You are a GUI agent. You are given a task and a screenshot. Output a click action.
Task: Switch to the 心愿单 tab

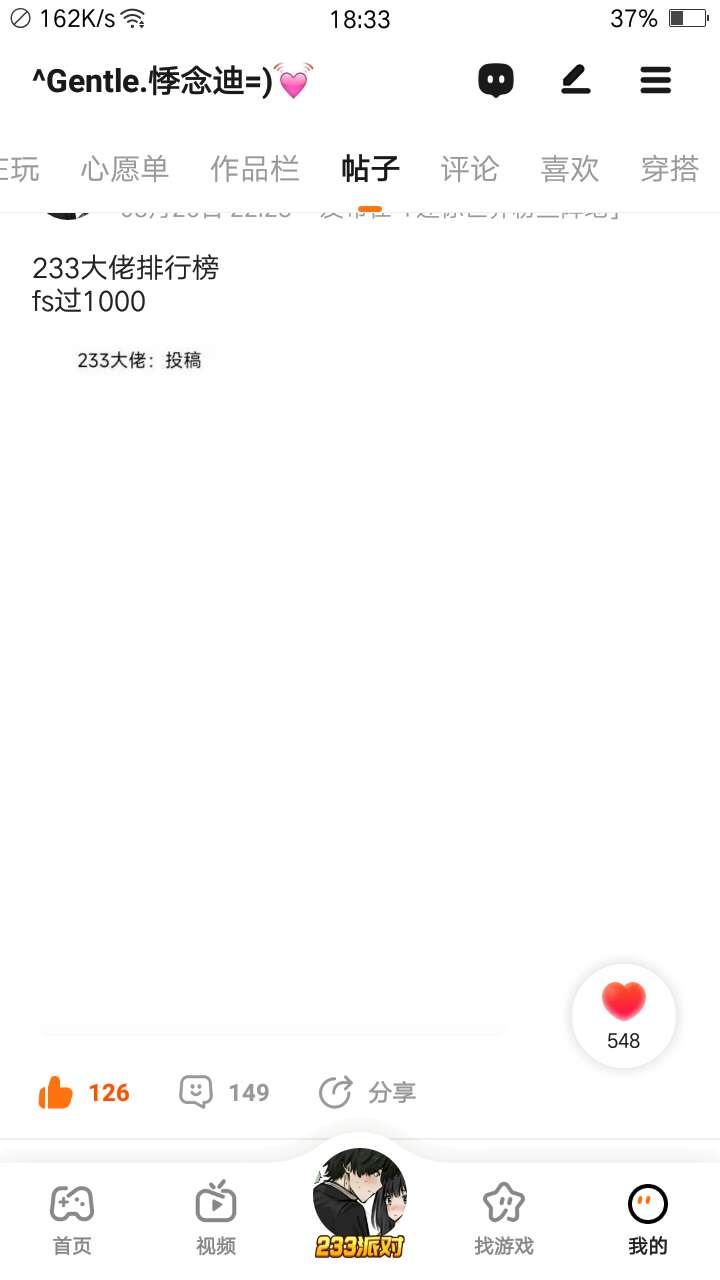coord(125,169)
